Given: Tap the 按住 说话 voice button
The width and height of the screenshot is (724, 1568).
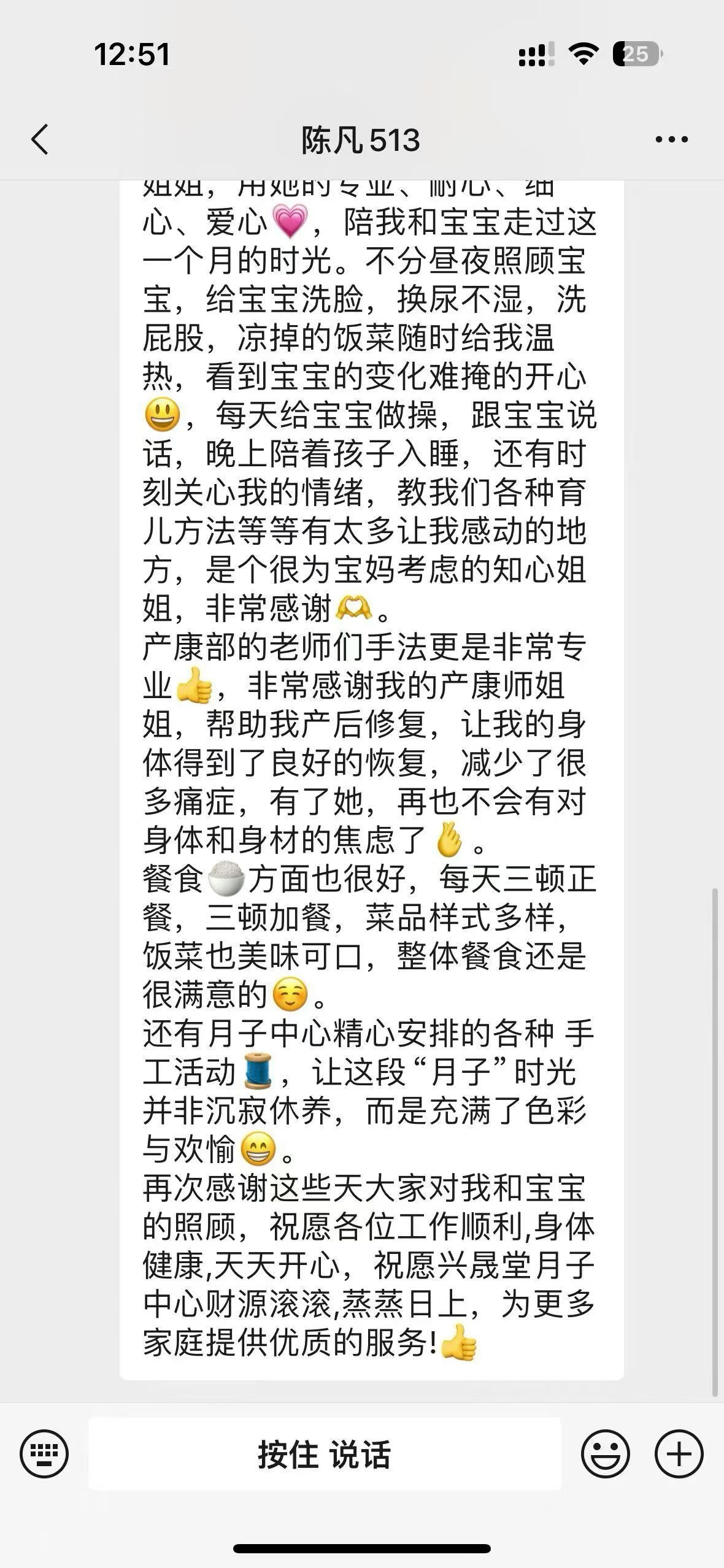Looking at the screenshot, I should (325, 1454).
